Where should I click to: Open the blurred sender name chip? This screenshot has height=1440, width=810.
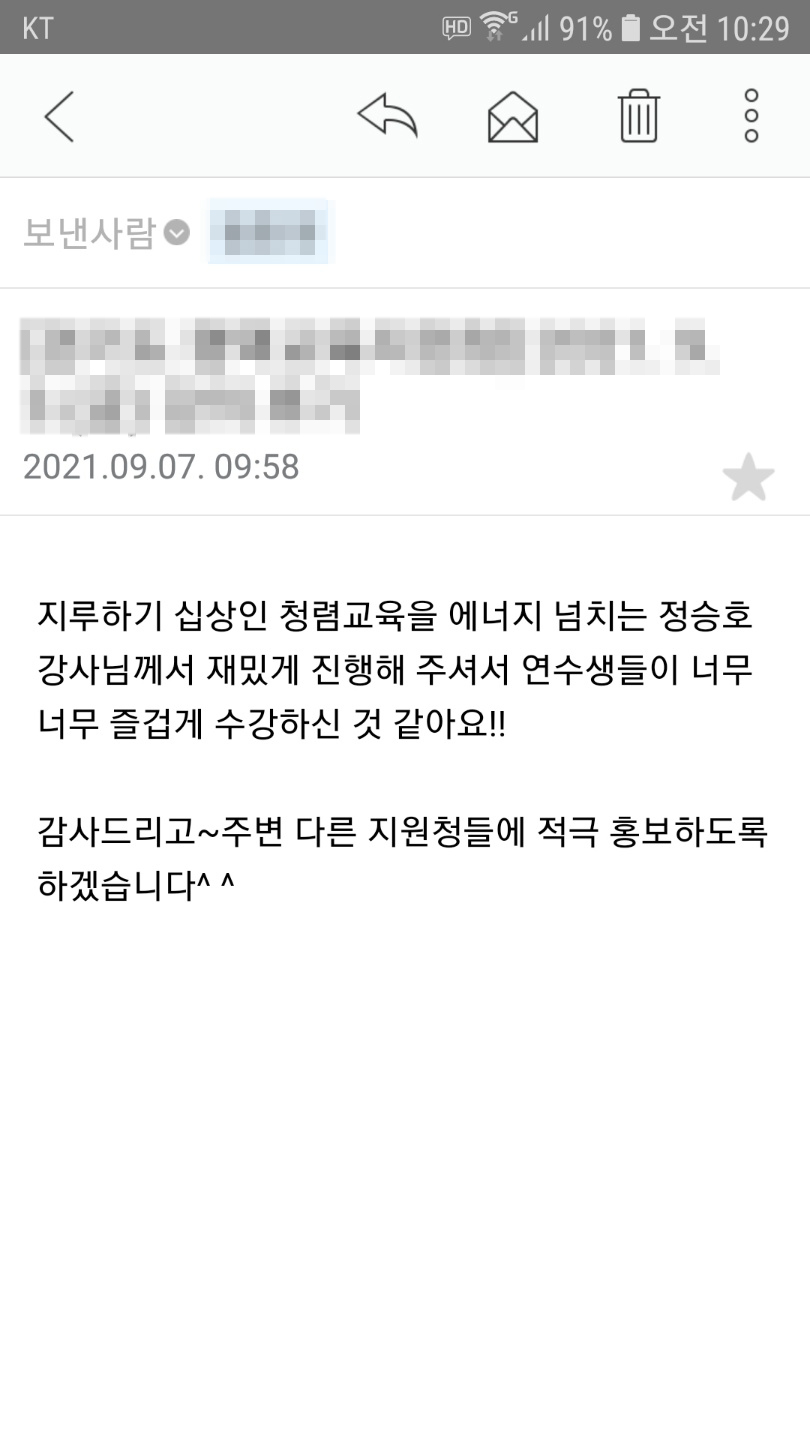tap(270, 233)
